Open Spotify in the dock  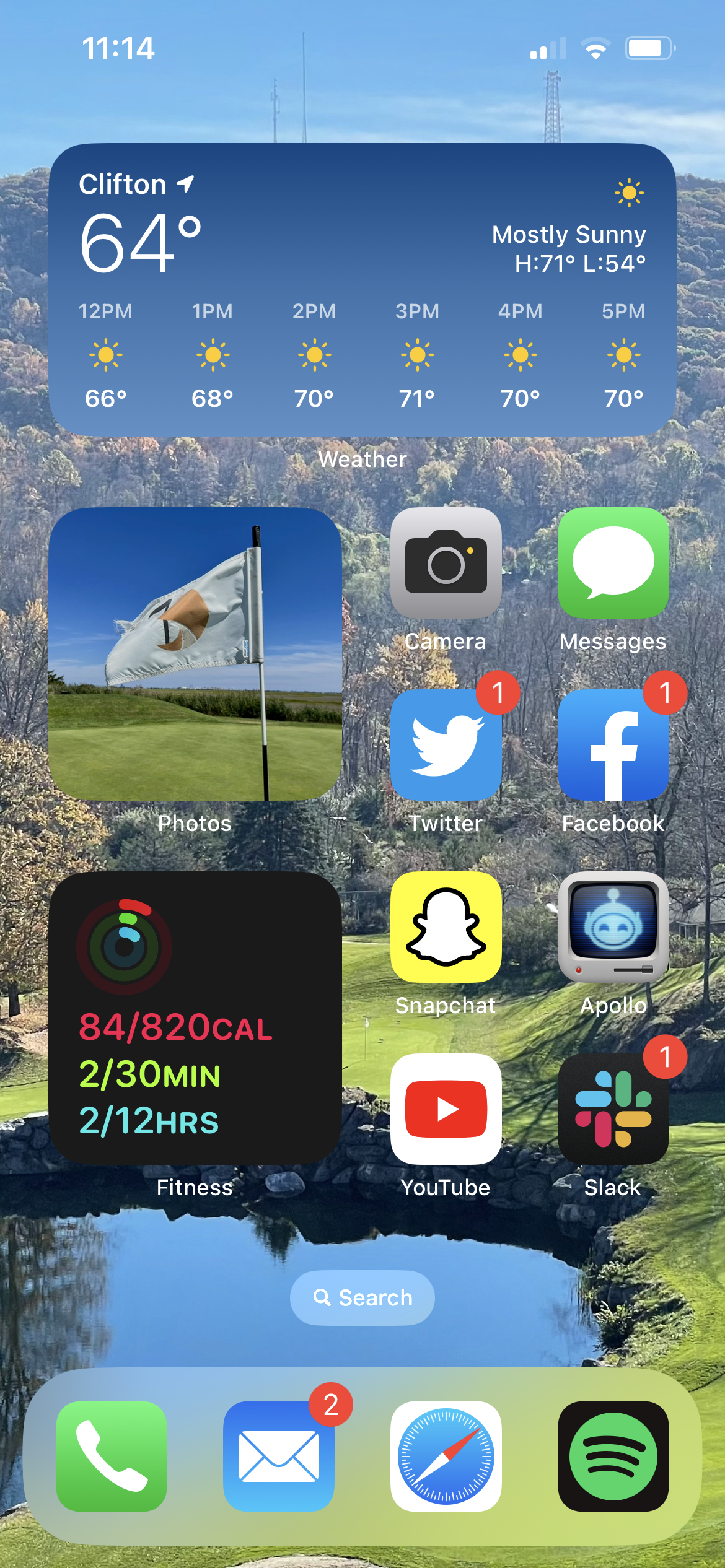click(613, 1456)
